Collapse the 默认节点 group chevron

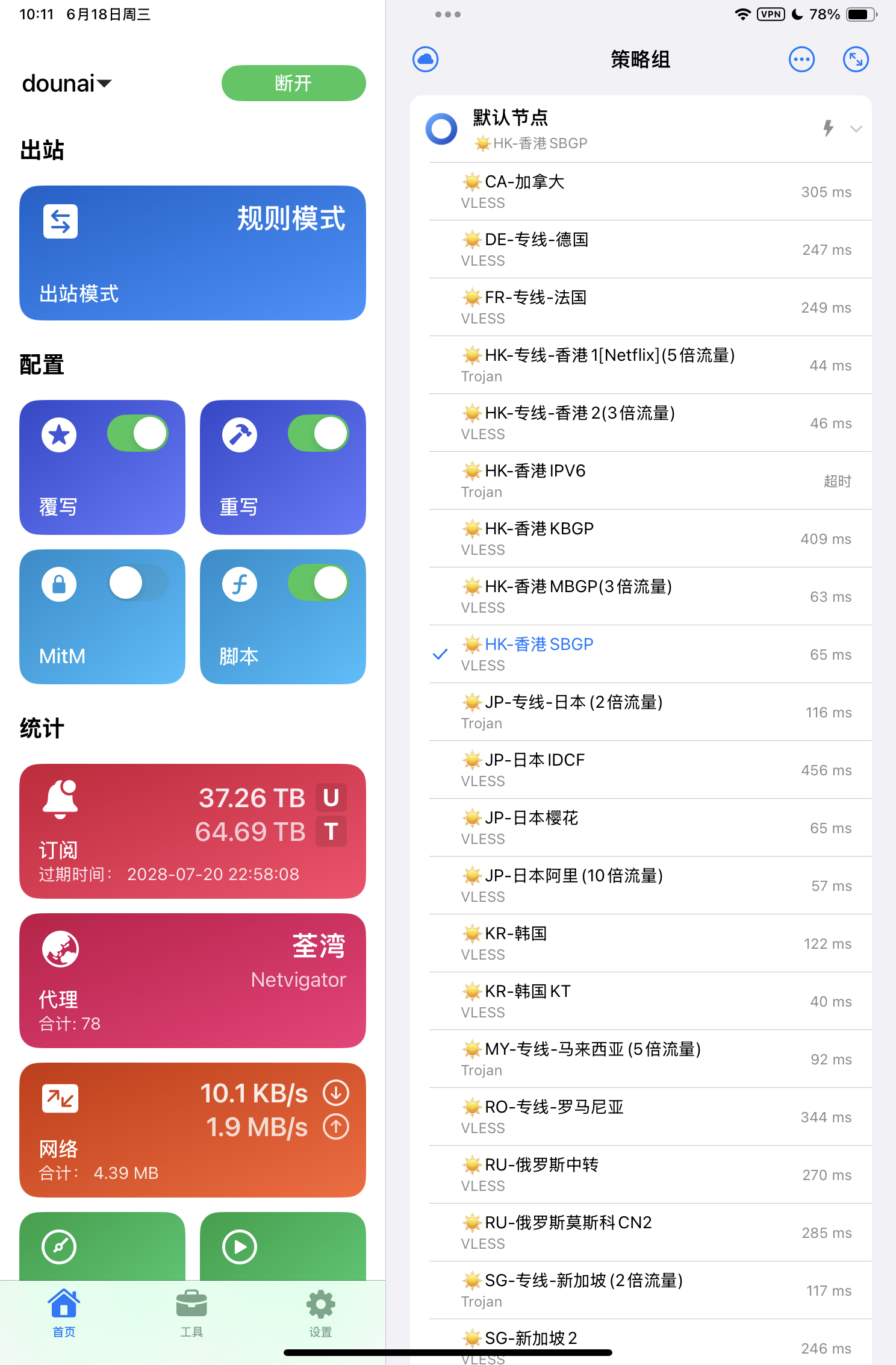click(x=857, y=129)
